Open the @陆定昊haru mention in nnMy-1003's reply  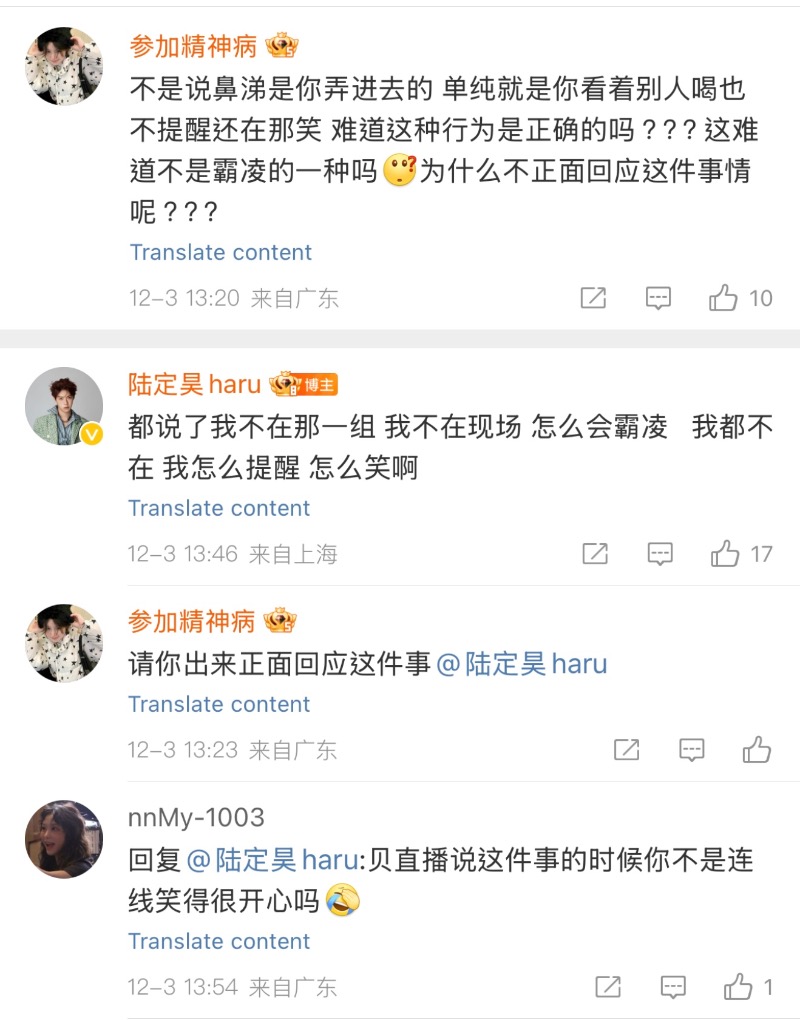pyautogui.click(x=272, y=860)
